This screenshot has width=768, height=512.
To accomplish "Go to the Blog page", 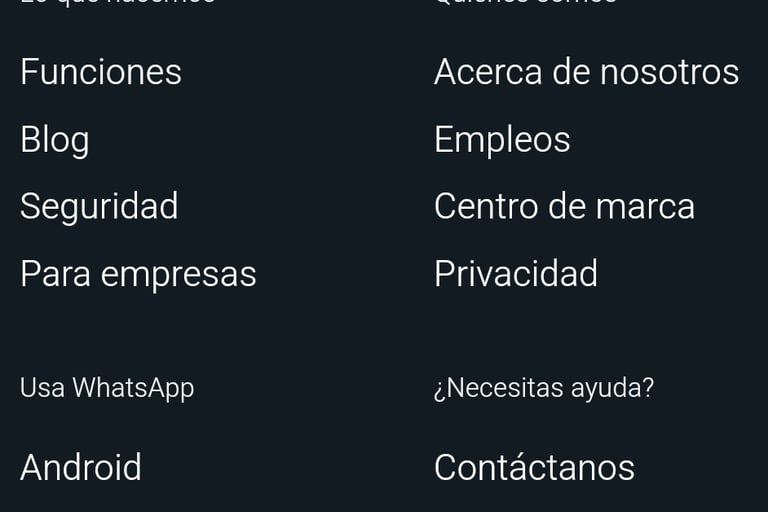I will tap(55, 140).
